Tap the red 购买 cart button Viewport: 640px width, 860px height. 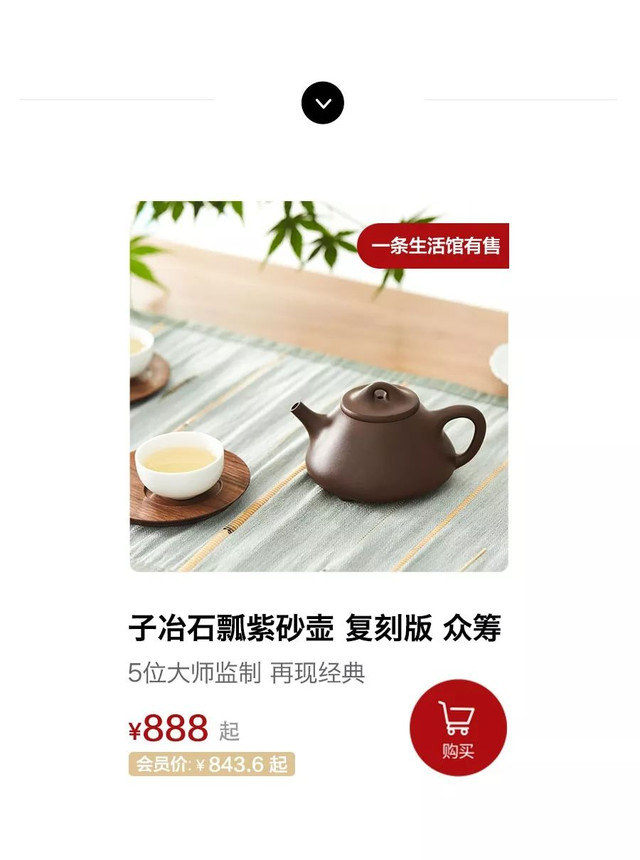(458, 727)
